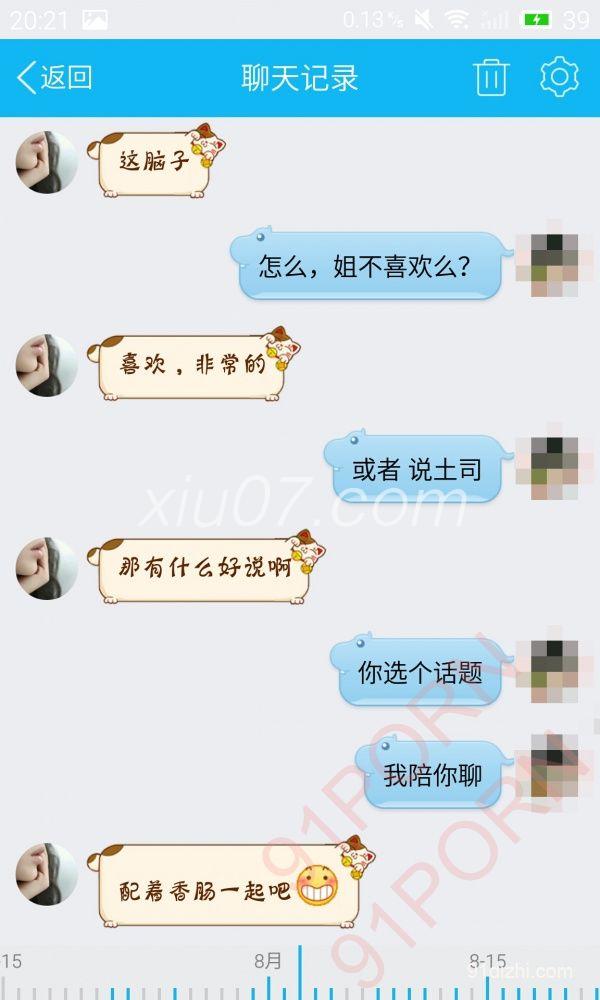
Task: Open chat record settings gear
Action: click(559, 78)
